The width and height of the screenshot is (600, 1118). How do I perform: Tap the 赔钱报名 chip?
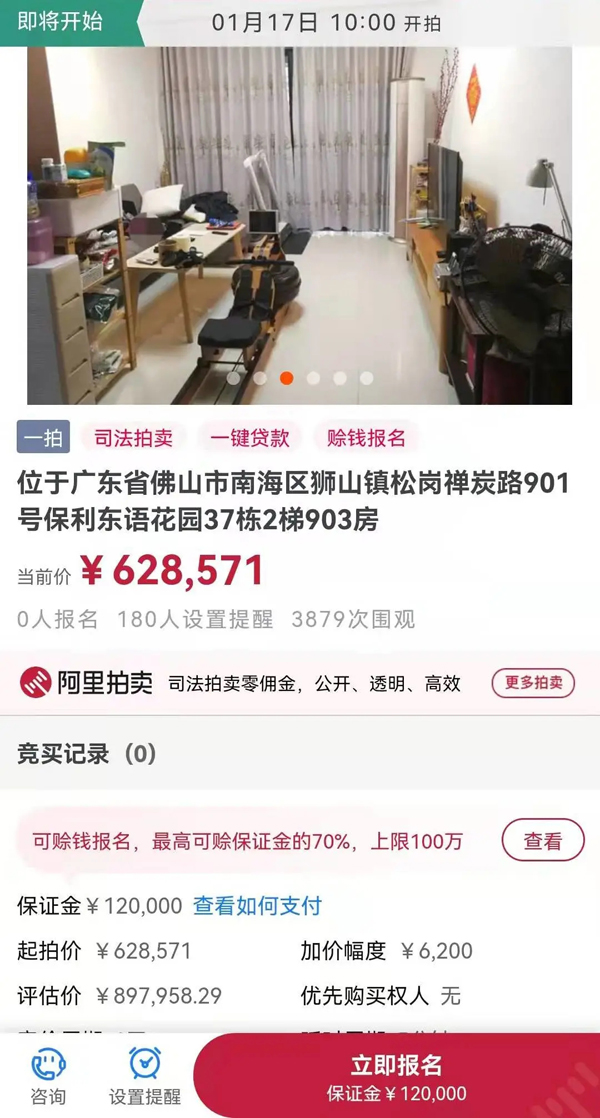point(366,437)
